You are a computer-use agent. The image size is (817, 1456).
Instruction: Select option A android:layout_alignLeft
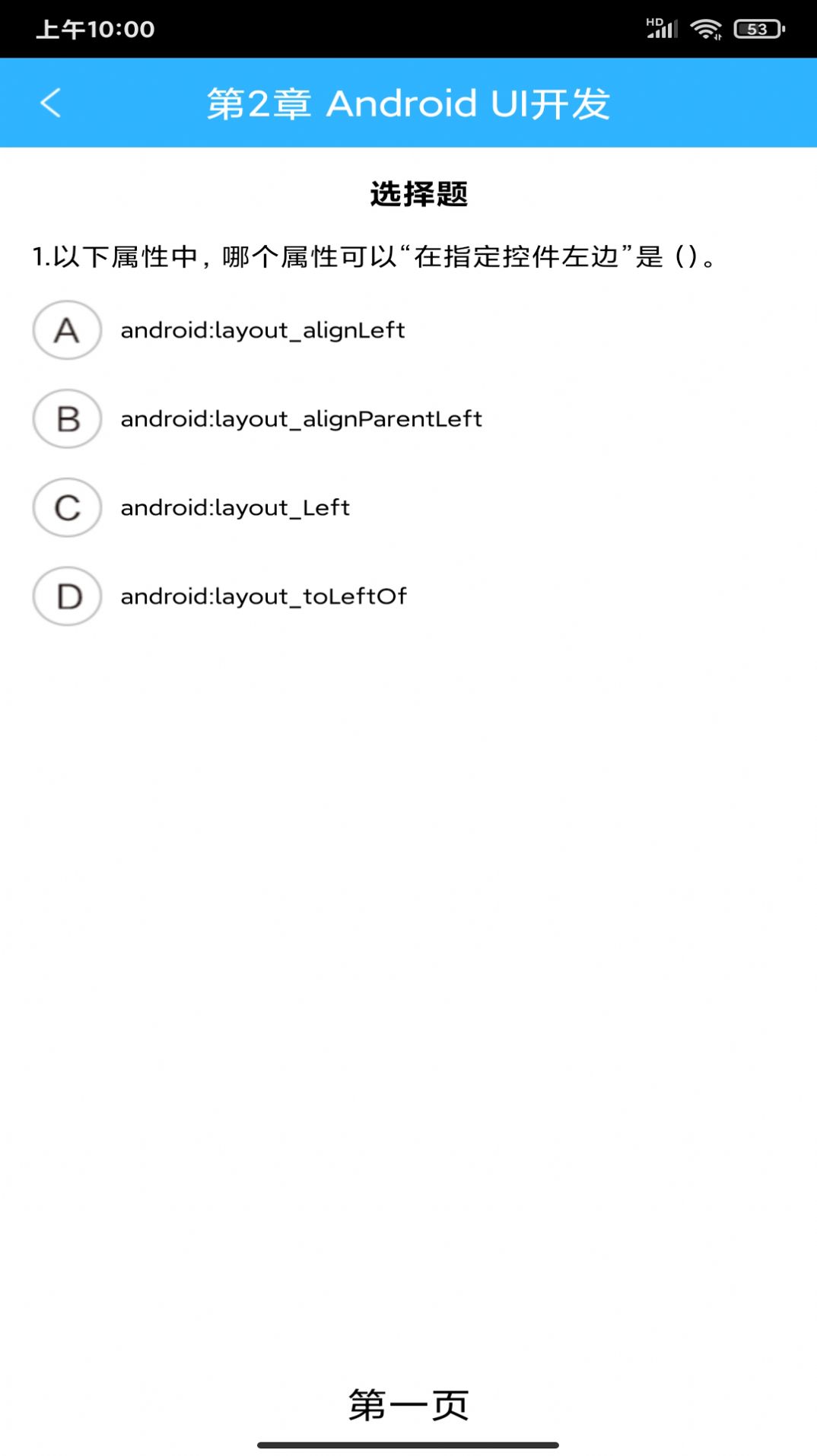coord(67,330)
